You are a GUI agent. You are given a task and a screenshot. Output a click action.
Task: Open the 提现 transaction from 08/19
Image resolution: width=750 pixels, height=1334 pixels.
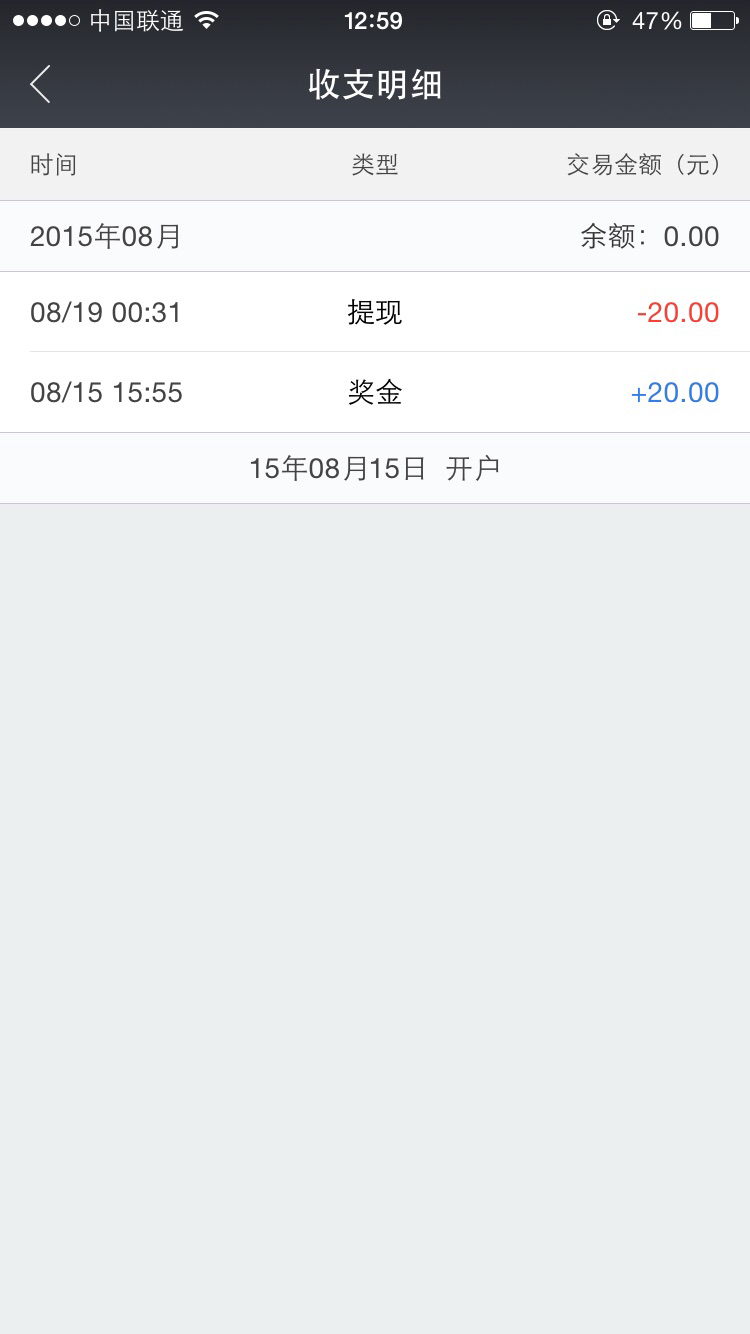(x=375, y=312)
